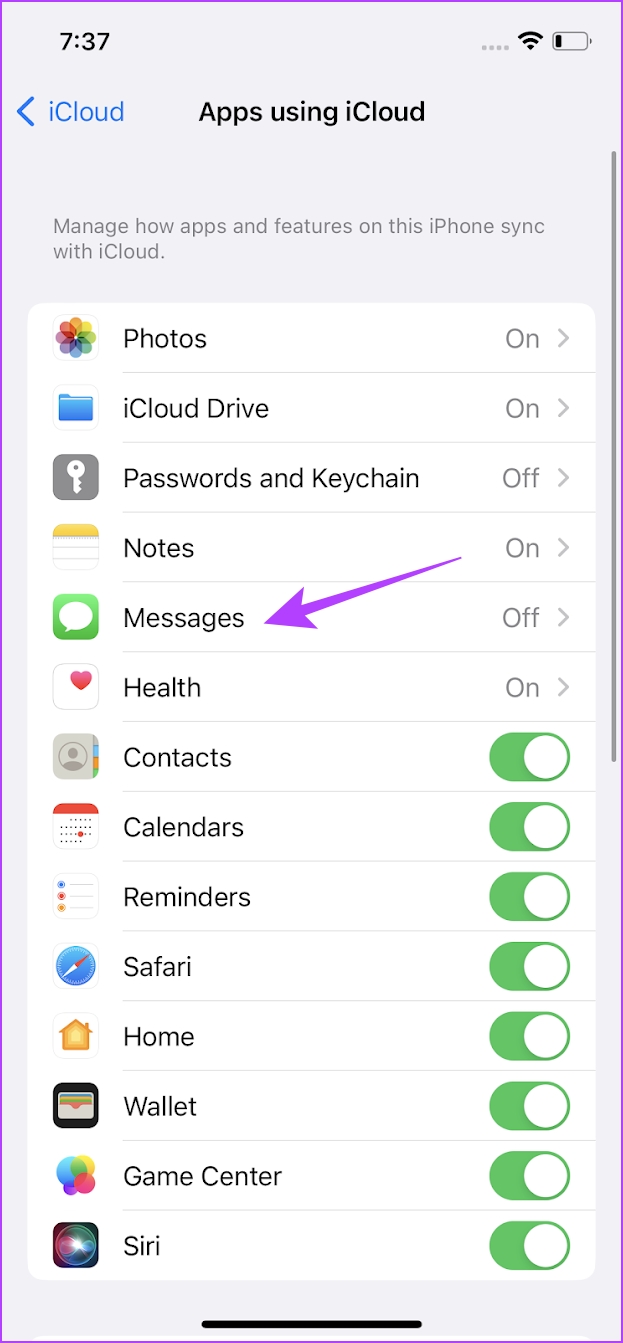Open Photos iCloud settings
Screen dimensions: 623x1343
pyautogui.click(x=311, y=338)
